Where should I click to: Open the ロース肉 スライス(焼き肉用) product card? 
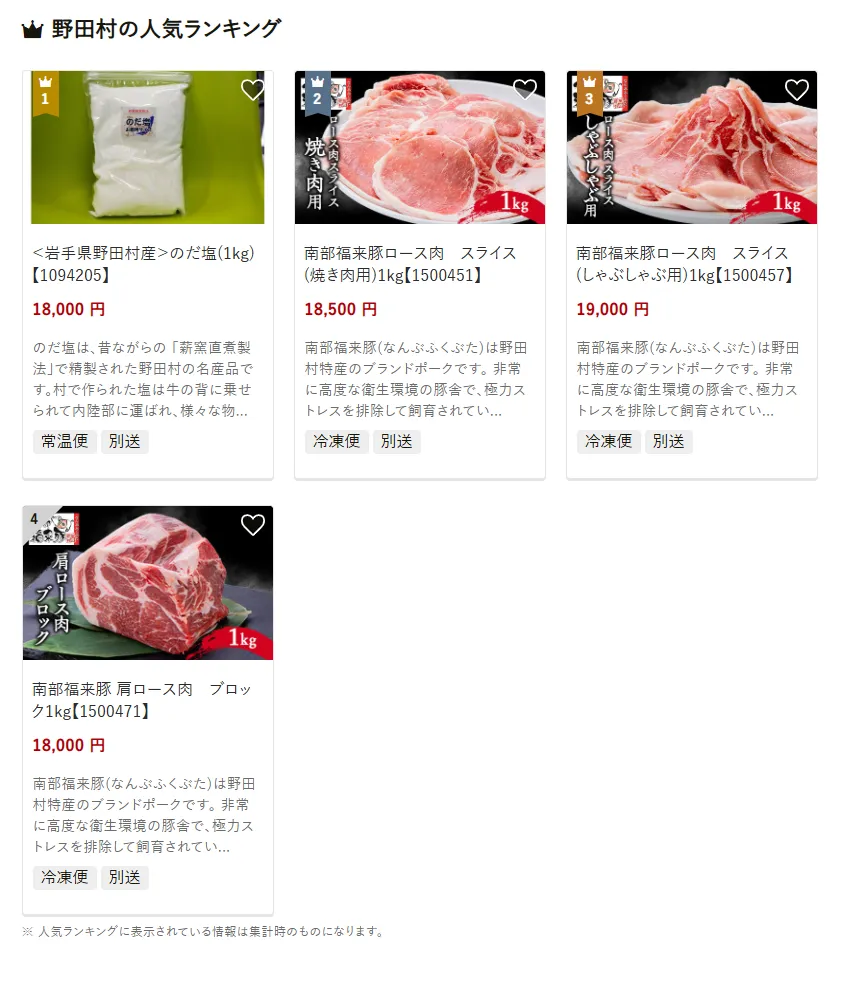(x=416, y=264)
